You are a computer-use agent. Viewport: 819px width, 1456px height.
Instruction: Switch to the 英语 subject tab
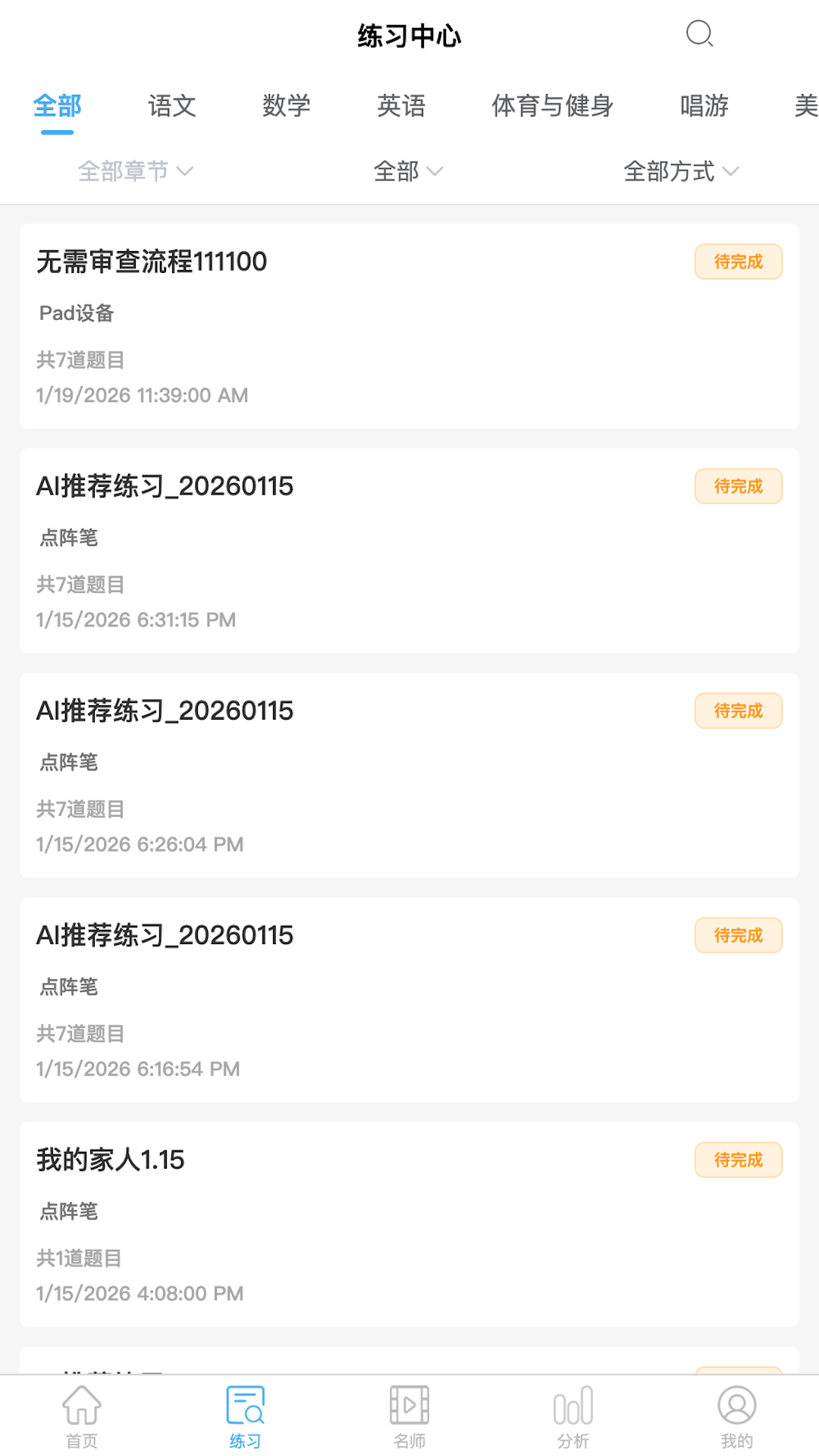coord(401,106)
